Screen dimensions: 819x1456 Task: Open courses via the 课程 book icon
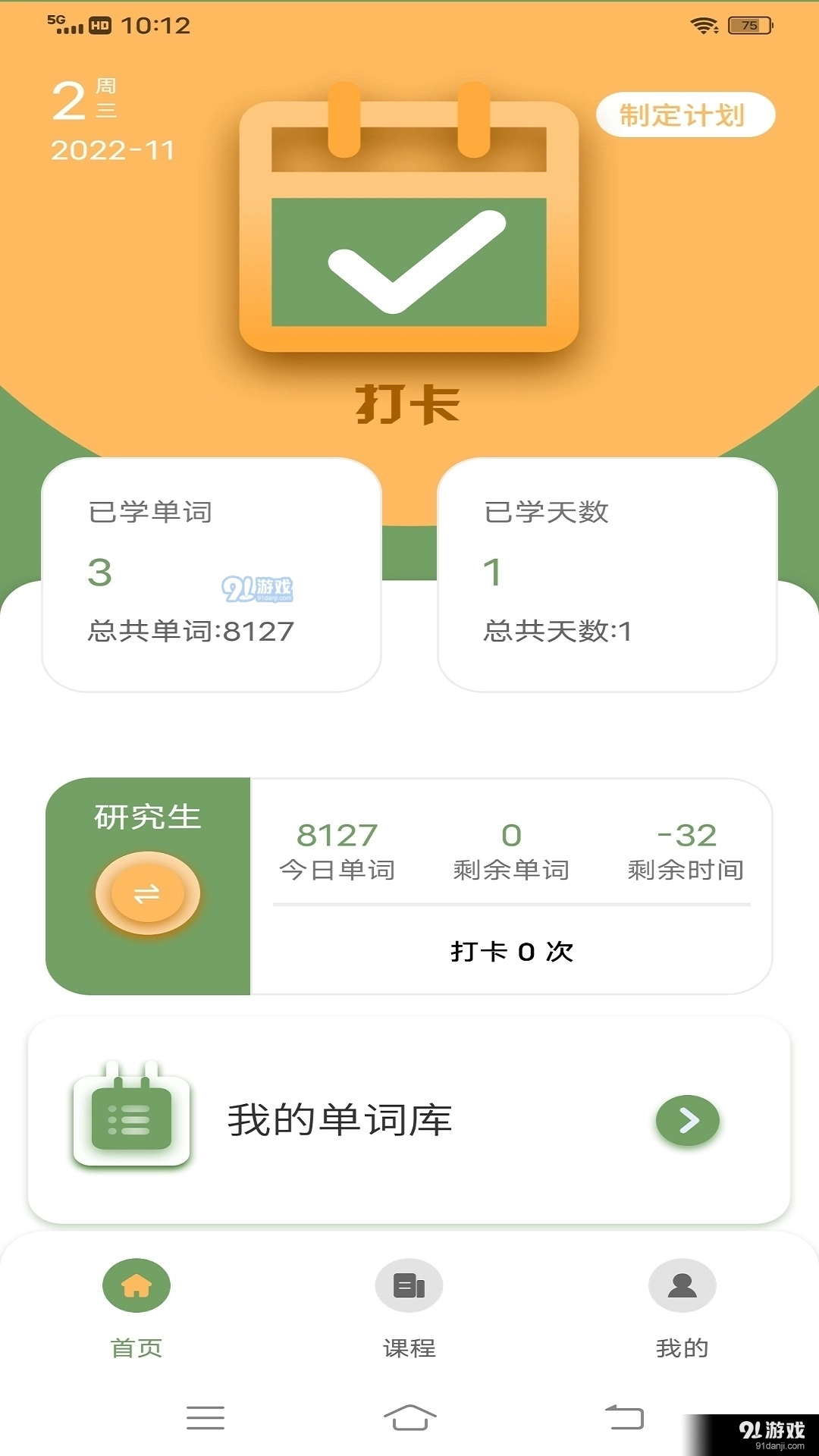coord(409,1285)
